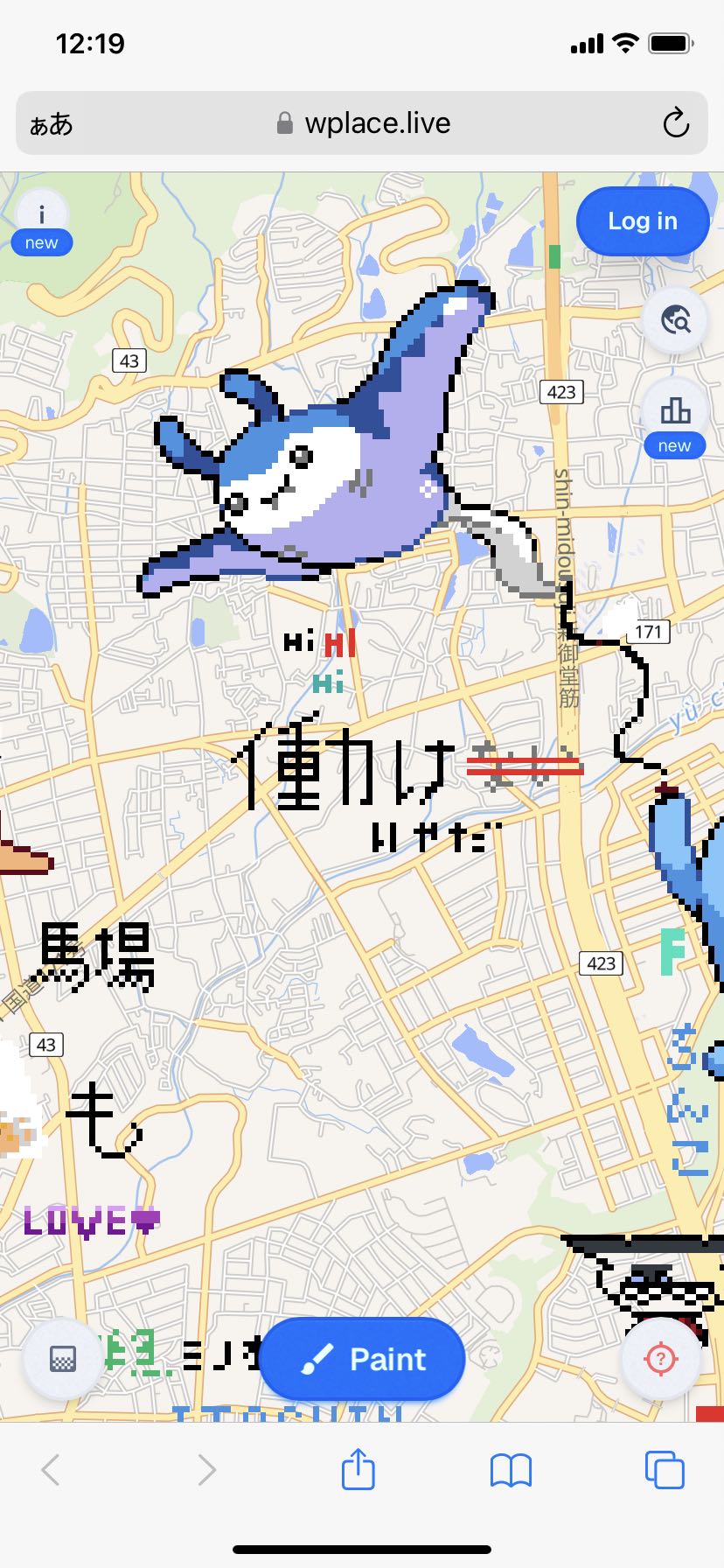This screenshot has height=1568, width=724.
Task: Open the pixel grid overlay button
Action: pyautogui.click(x=63, y=1359)
